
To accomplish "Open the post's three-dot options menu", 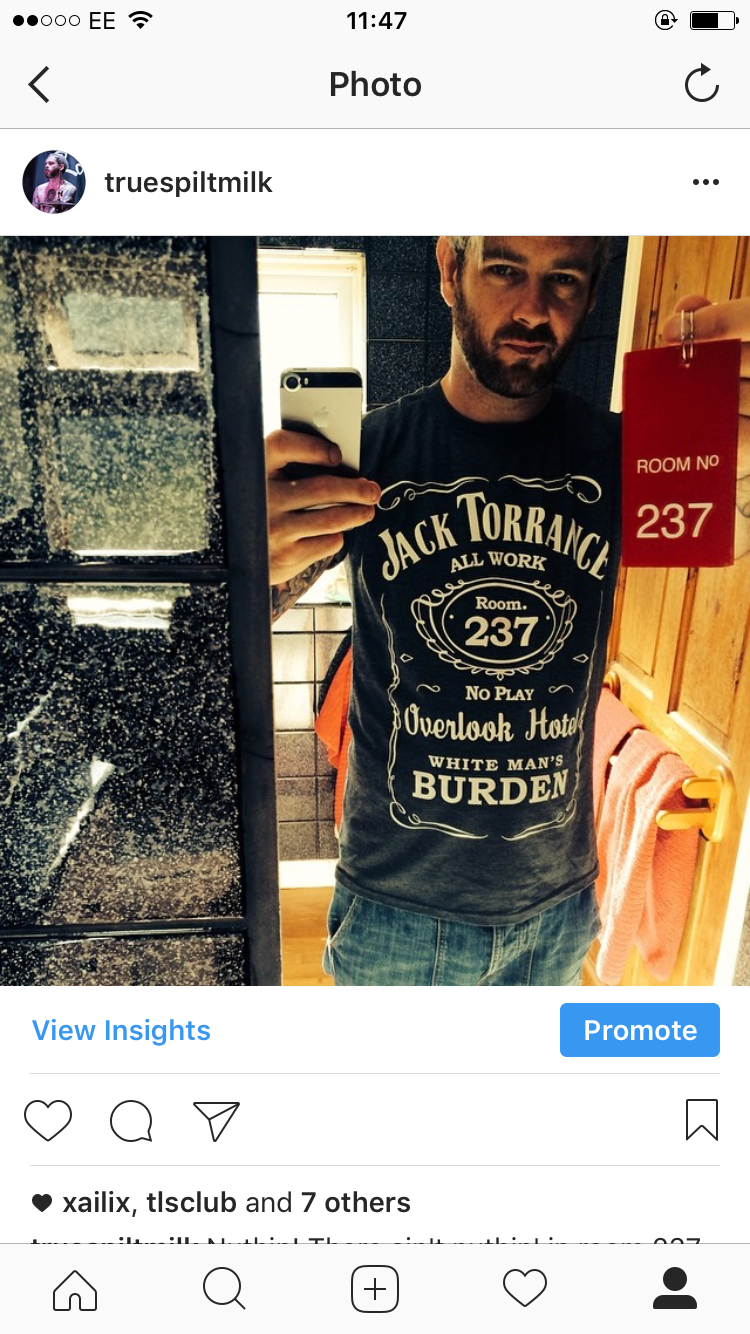I will click(705, 182).
